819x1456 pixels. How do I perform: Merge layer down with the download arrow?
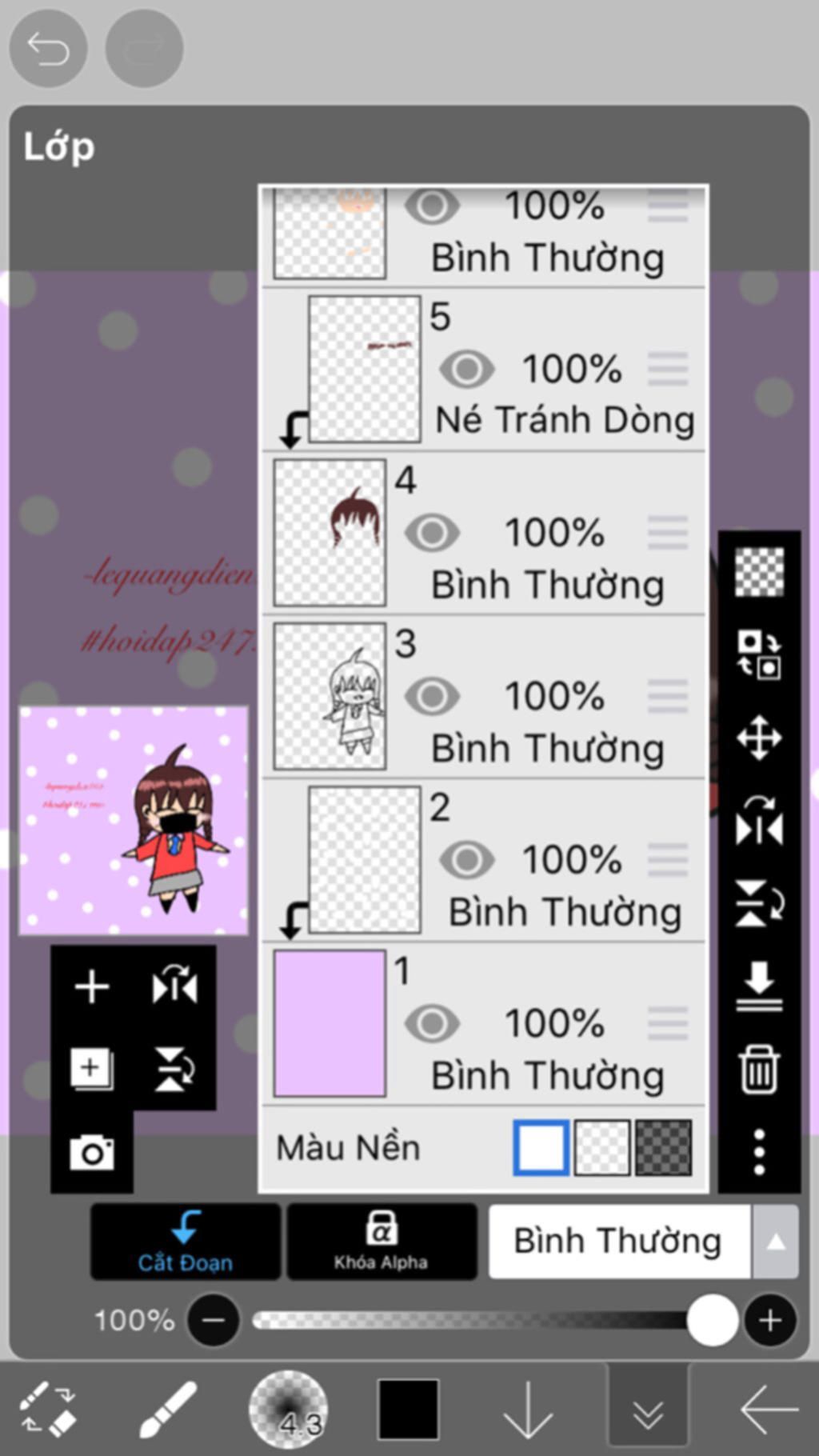tap(758, 986)
